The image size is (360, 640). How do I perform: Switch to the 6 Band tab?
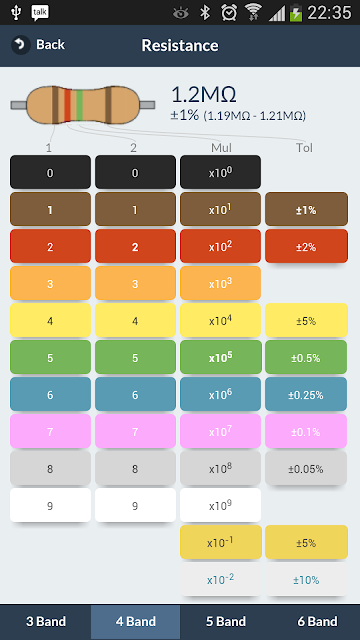point(315,622)
